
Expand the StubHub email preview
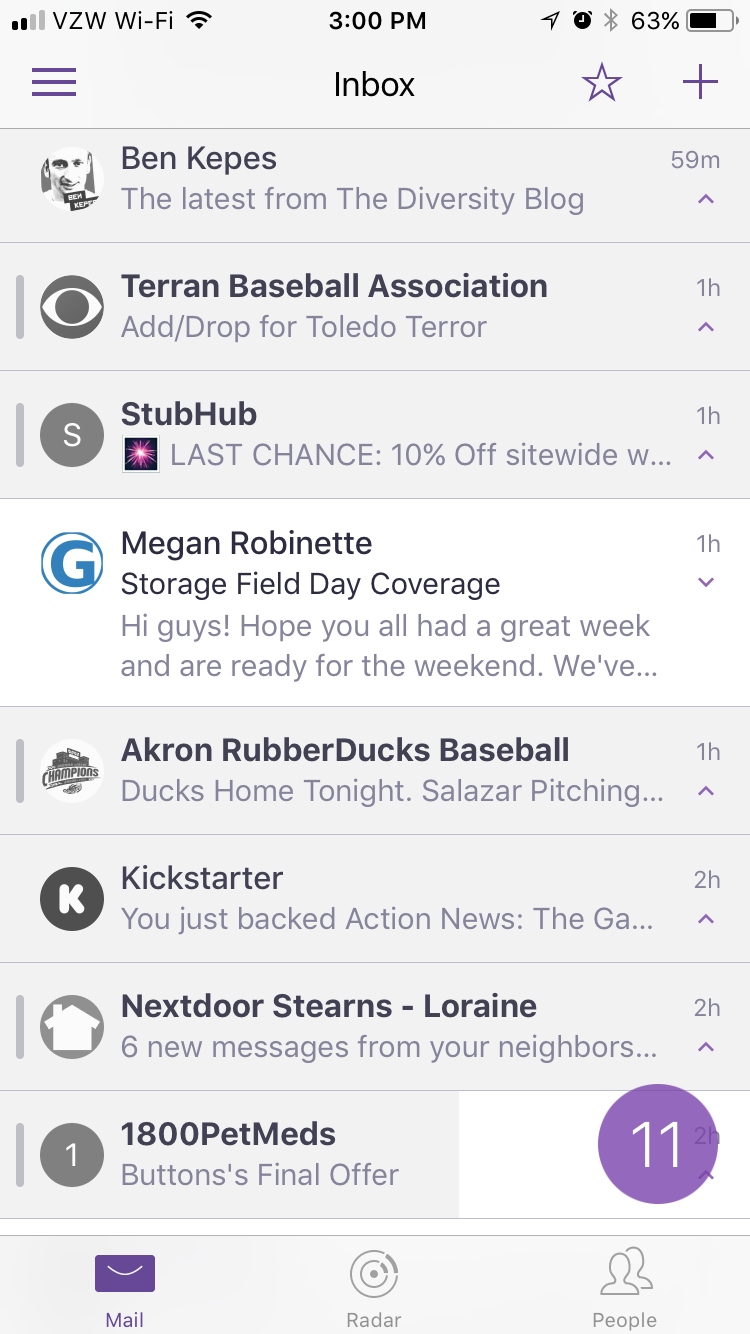pyautogui.click(x=706, y=455)
